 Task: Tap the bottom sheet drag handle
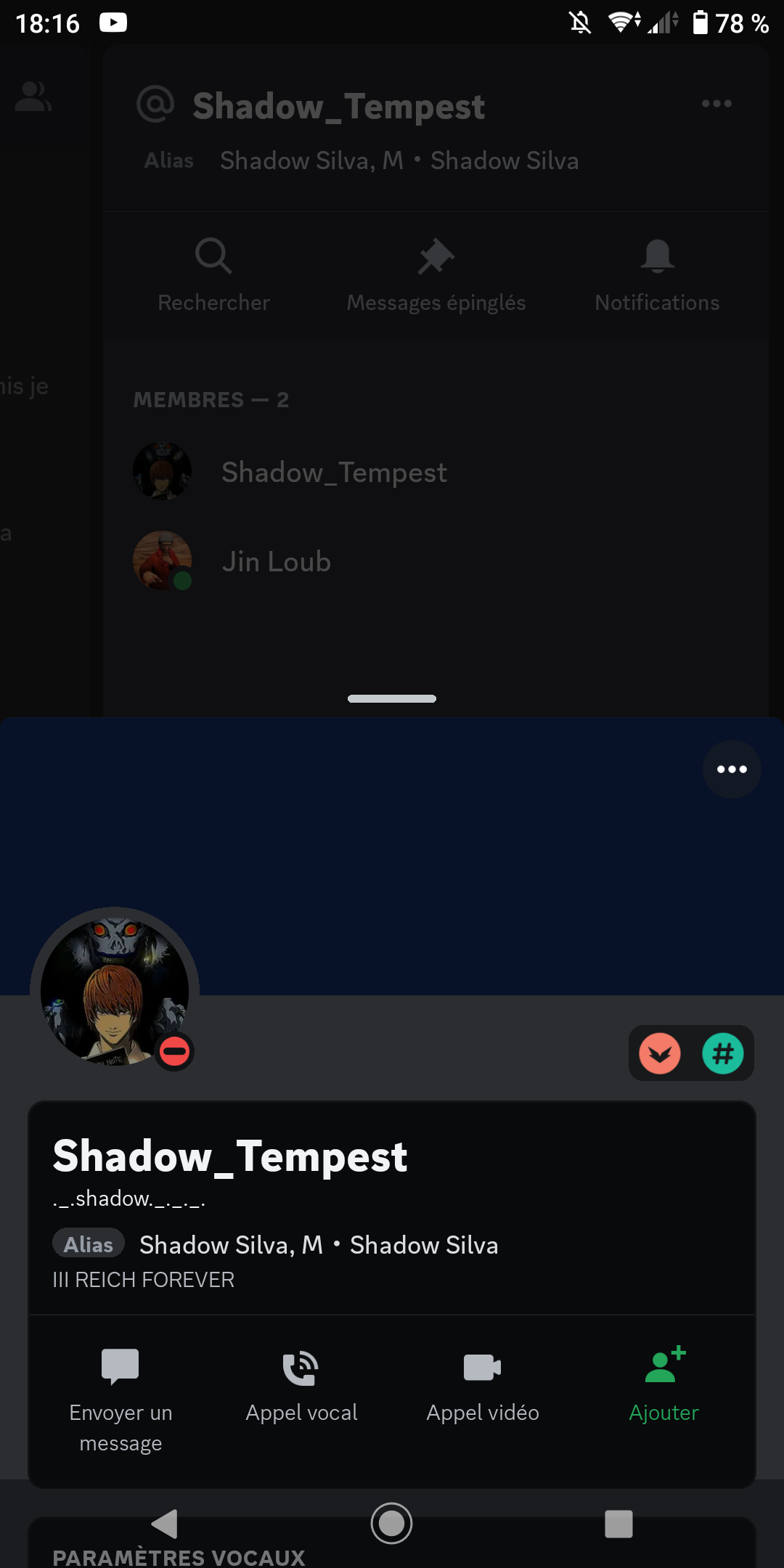click(392, 698)
